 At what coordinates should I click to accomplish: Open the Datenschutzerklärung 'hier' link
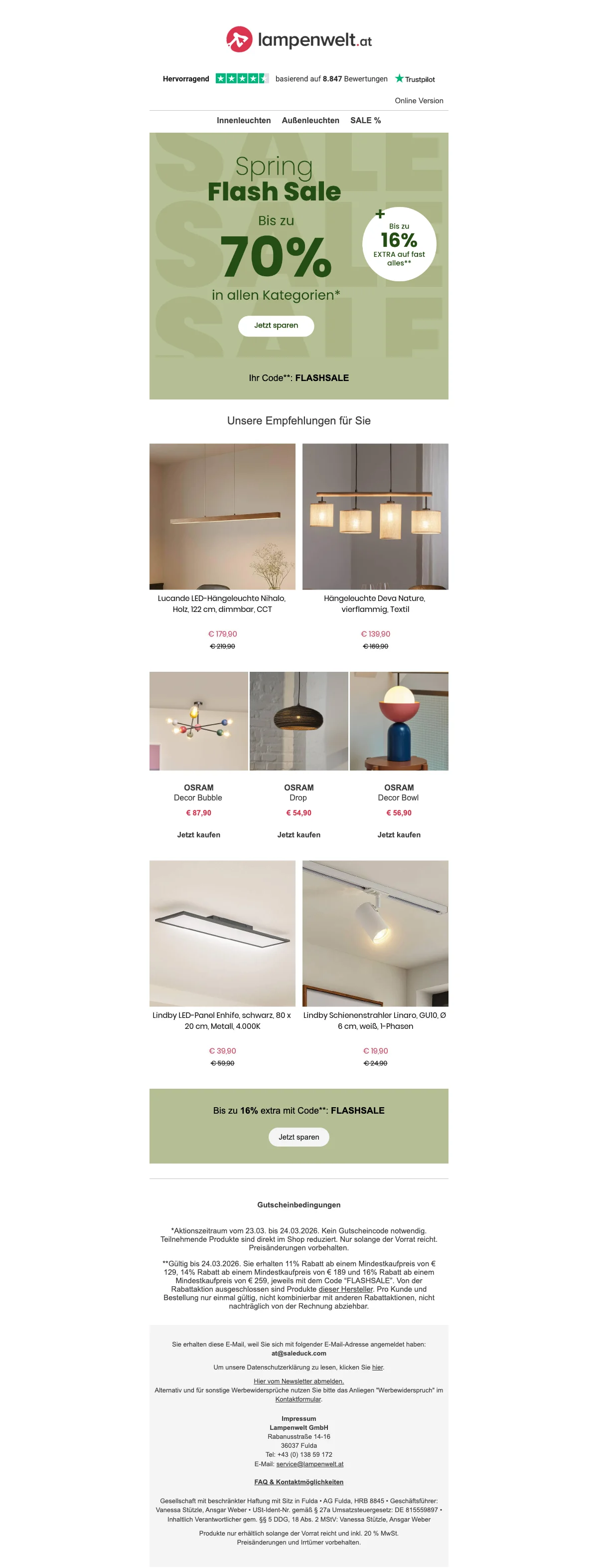pos(377,1367)
